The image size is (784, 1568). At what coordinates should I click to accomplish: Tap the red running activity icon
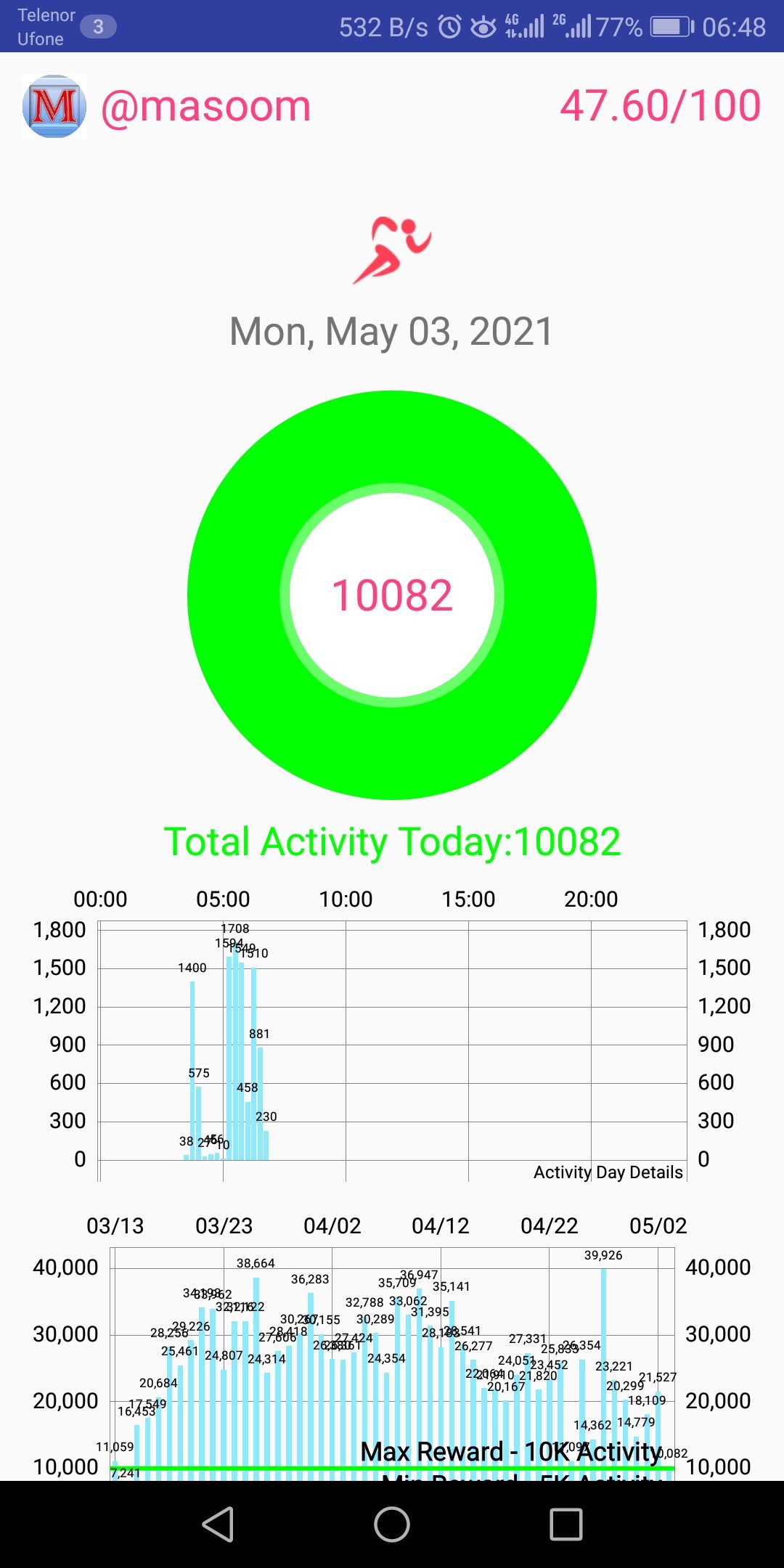click(392, 250)
